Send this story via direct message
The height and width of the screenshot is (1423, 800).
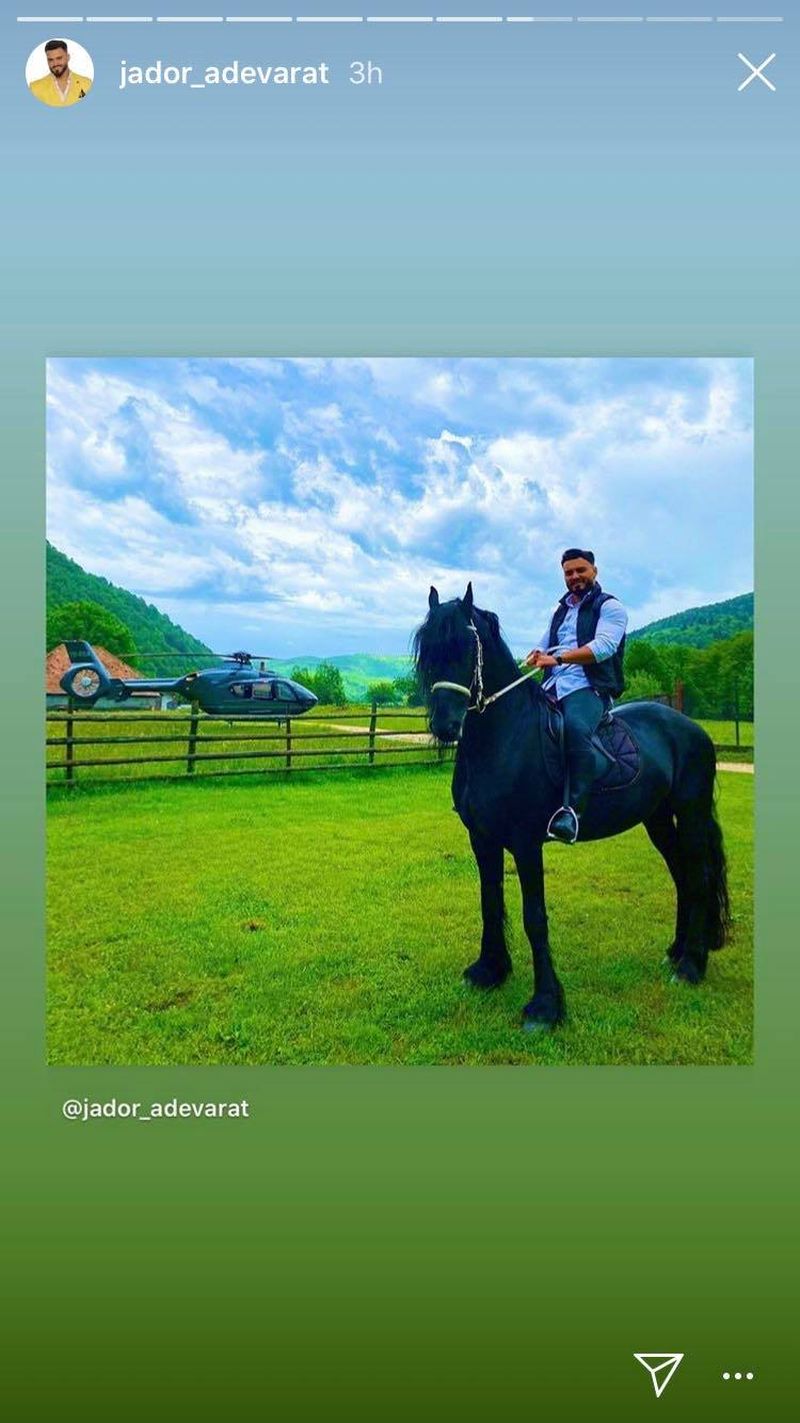click(x=658, y=1374)
